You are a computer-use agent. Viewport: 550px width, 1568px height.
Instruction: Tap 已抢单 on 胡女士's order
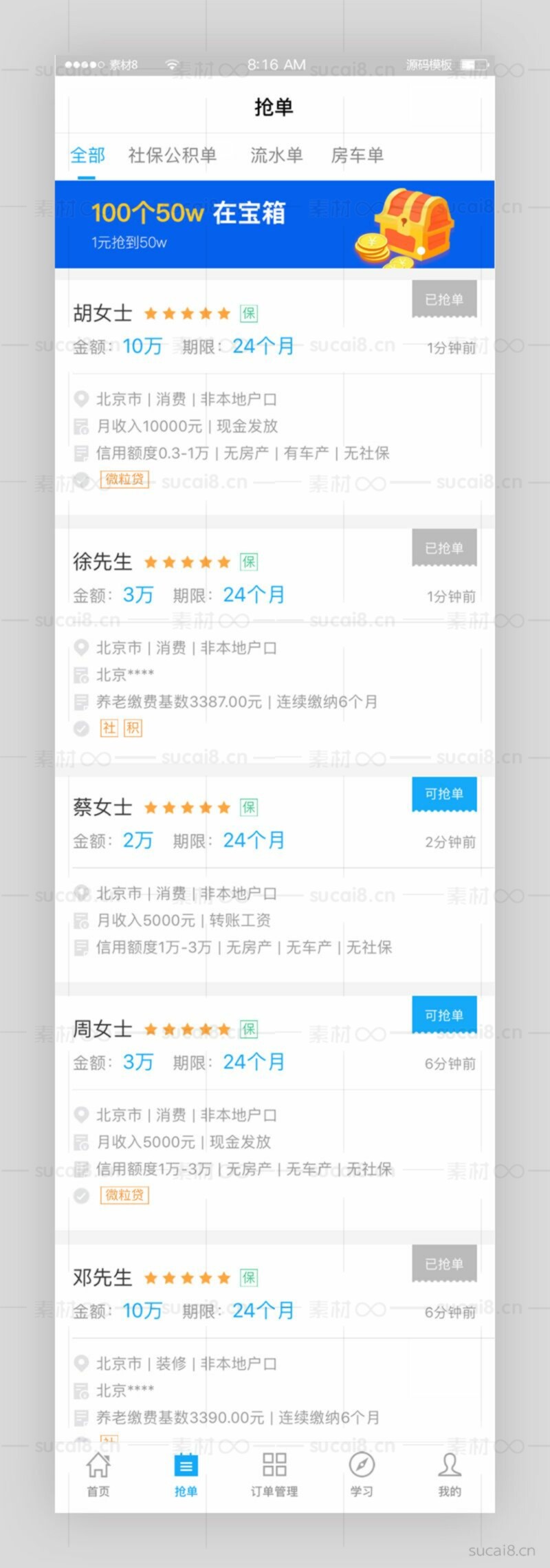tap(444, 299)
